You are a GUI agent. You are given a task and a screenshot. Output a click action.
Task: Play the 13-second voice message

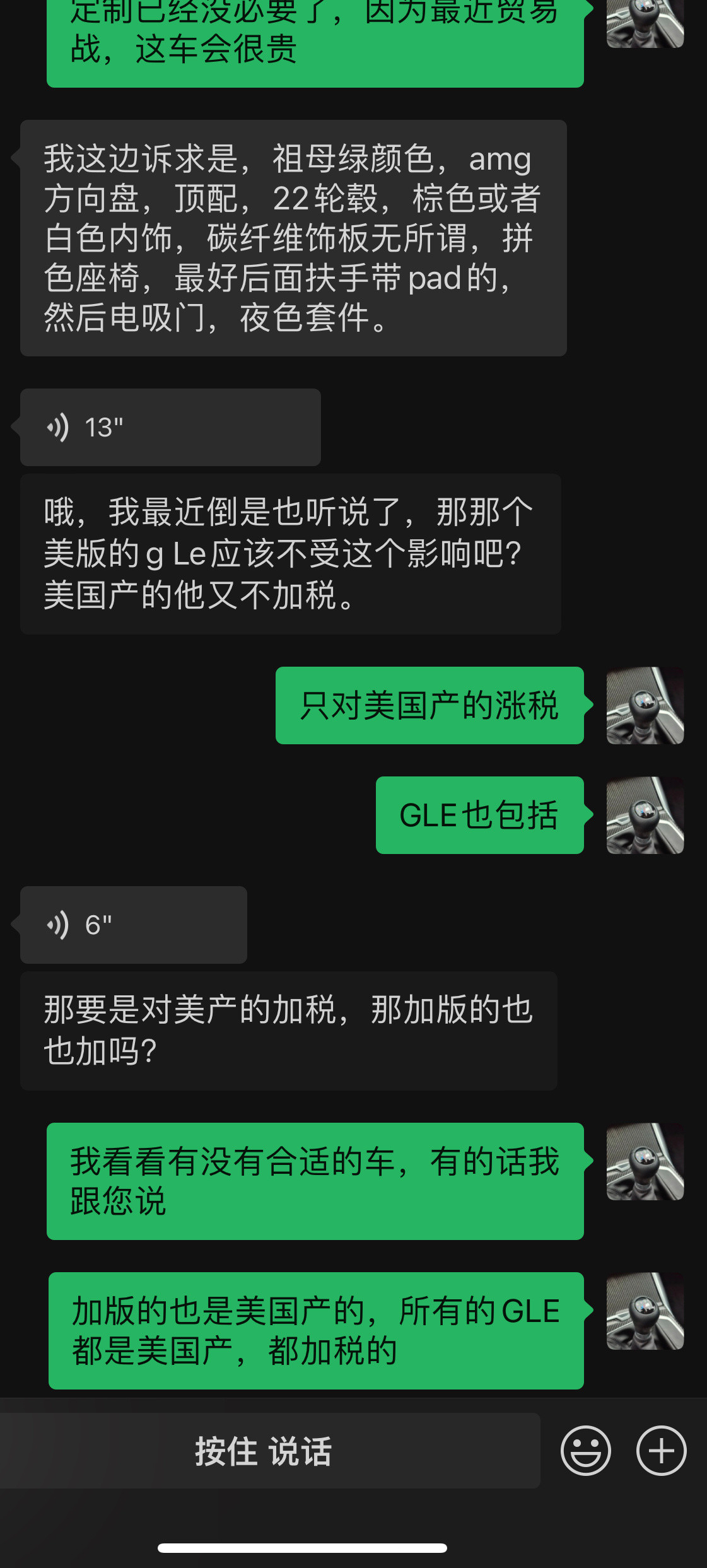pos(170,427)
